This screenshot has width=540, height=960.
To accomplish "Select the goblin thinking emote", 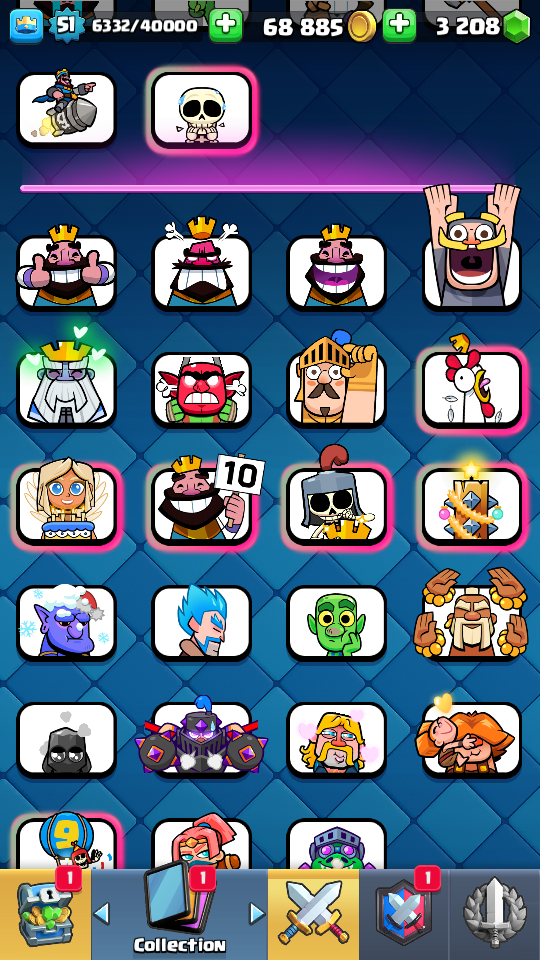I will click(x=337, y=622).
